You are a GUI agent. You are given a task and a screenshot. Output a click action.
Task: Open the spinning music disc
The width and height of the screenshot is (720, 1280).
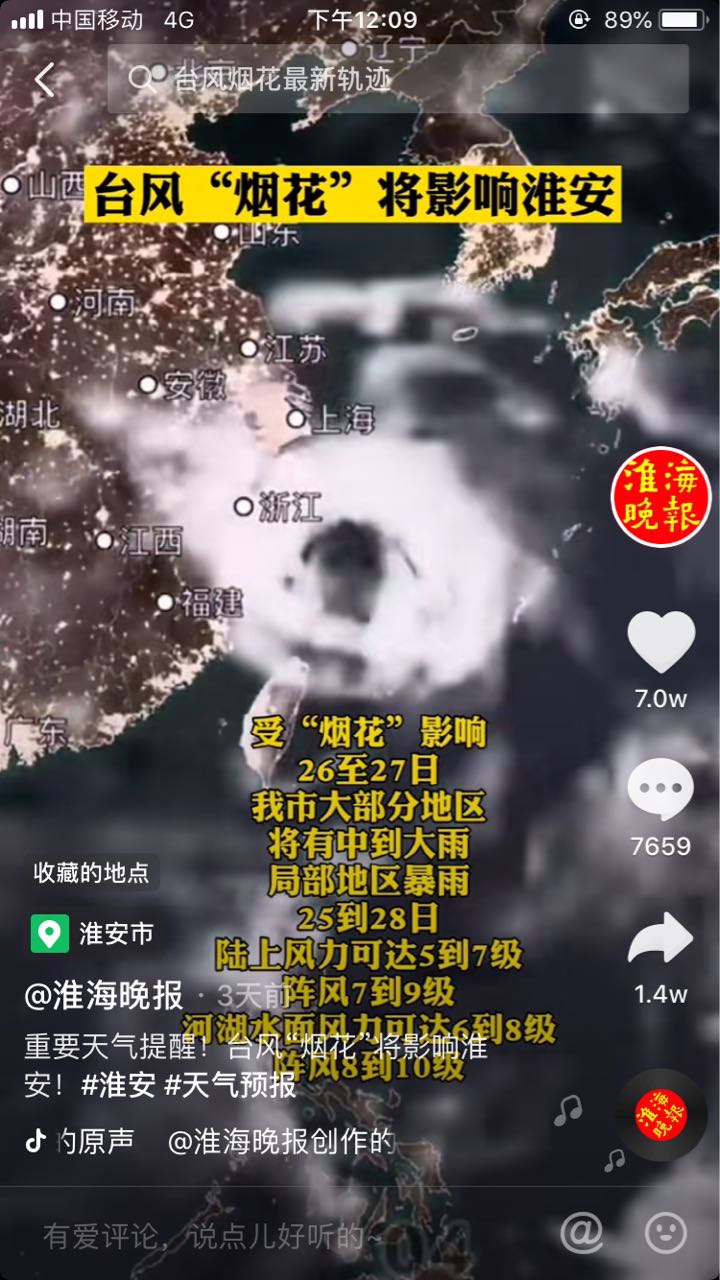[x=661, y=1114]
